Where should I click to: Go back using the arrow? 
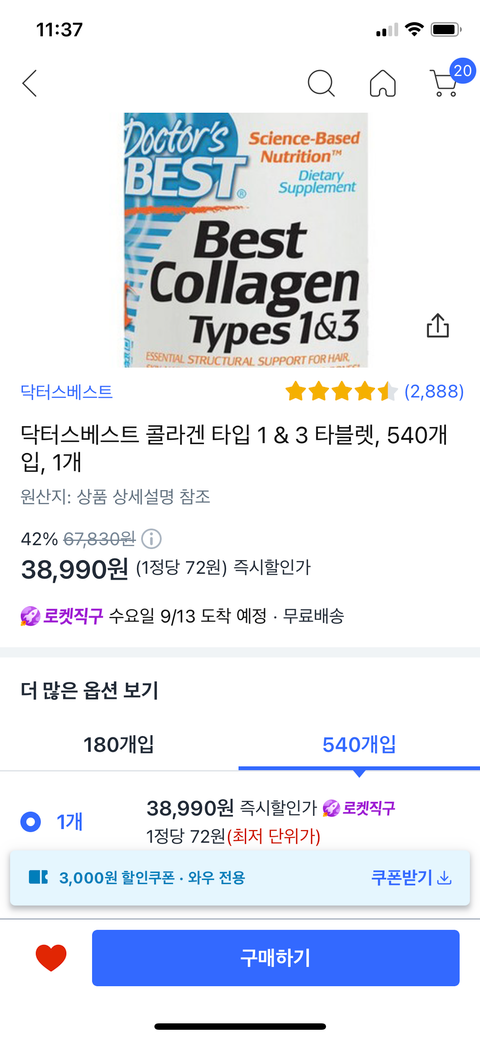click(x=29, y=84)
